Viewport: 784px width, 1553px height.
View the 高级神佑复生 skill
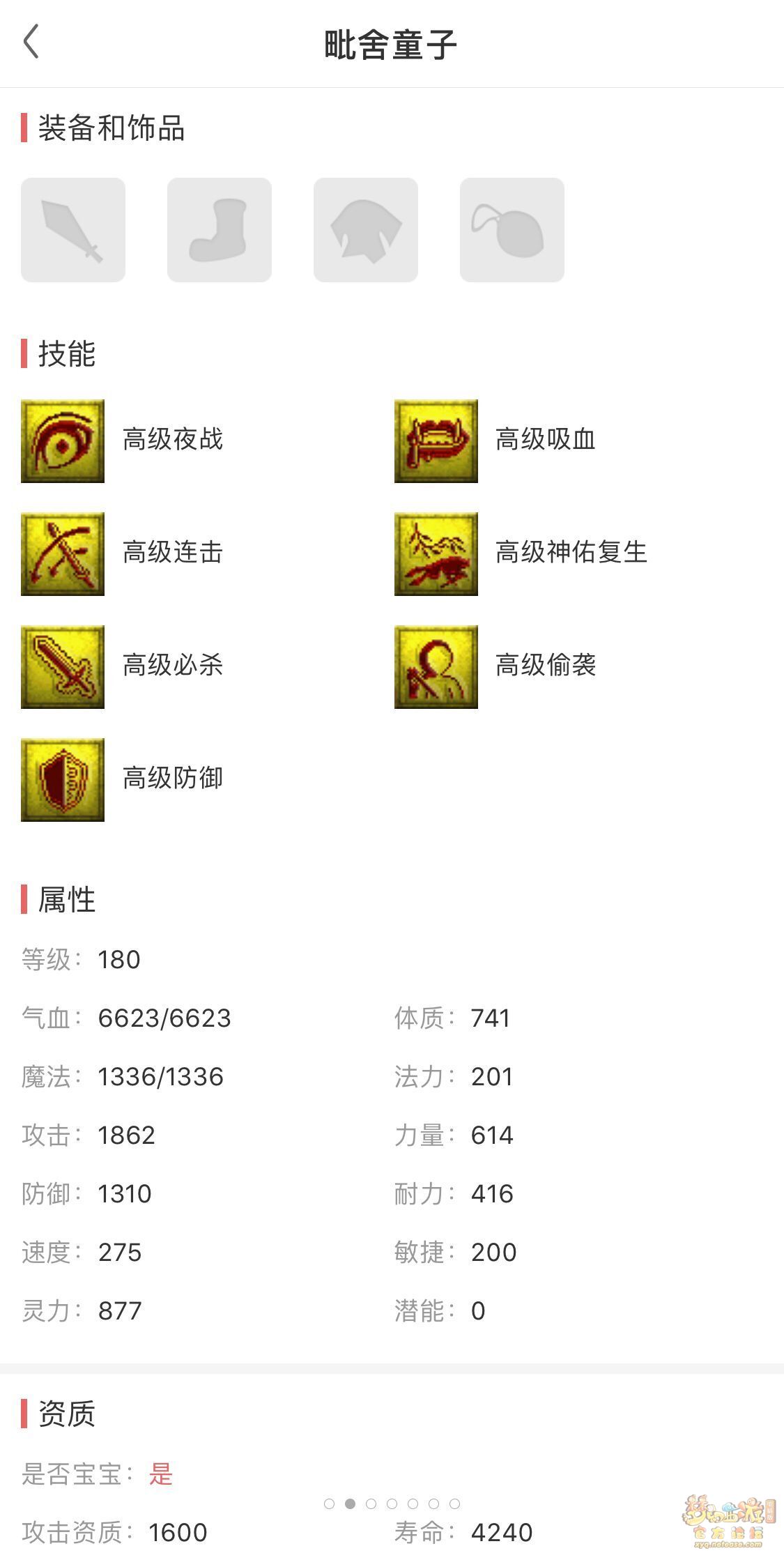[436, 554]
